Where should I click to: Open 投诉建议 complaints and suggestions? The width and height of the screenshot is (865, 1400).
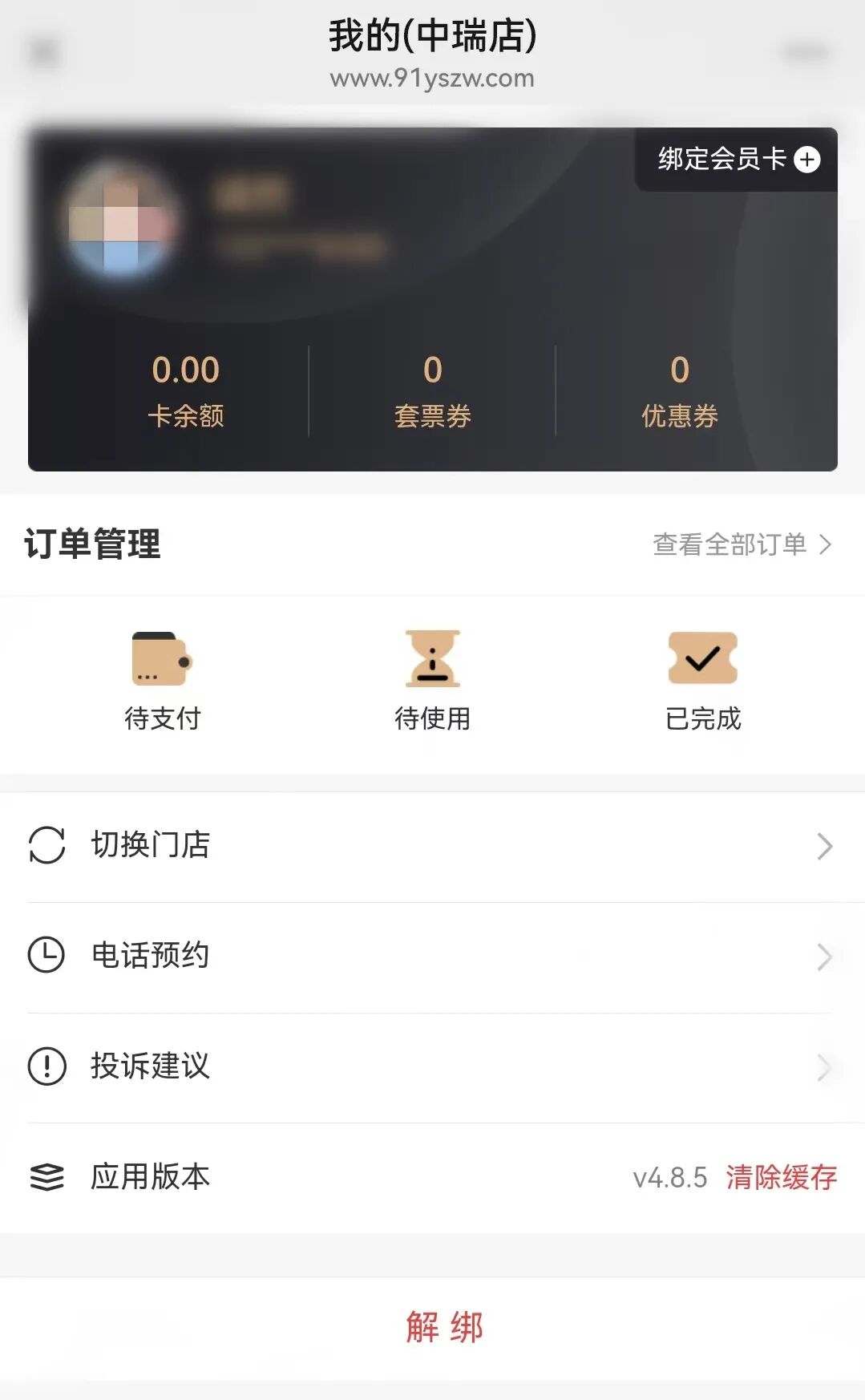432,1066
